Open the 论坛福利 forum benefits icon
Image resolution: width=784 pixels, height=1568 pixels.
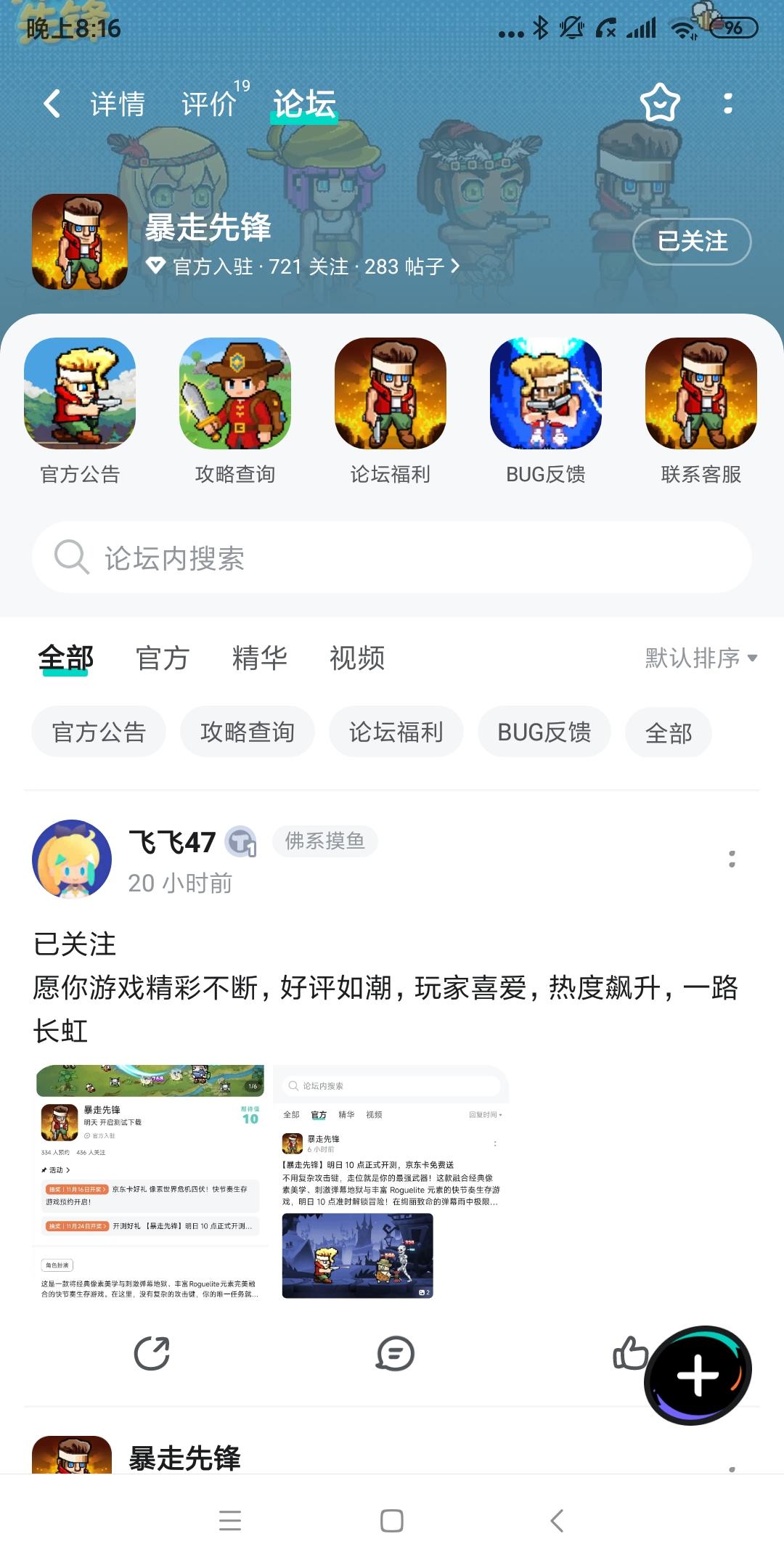391,396
